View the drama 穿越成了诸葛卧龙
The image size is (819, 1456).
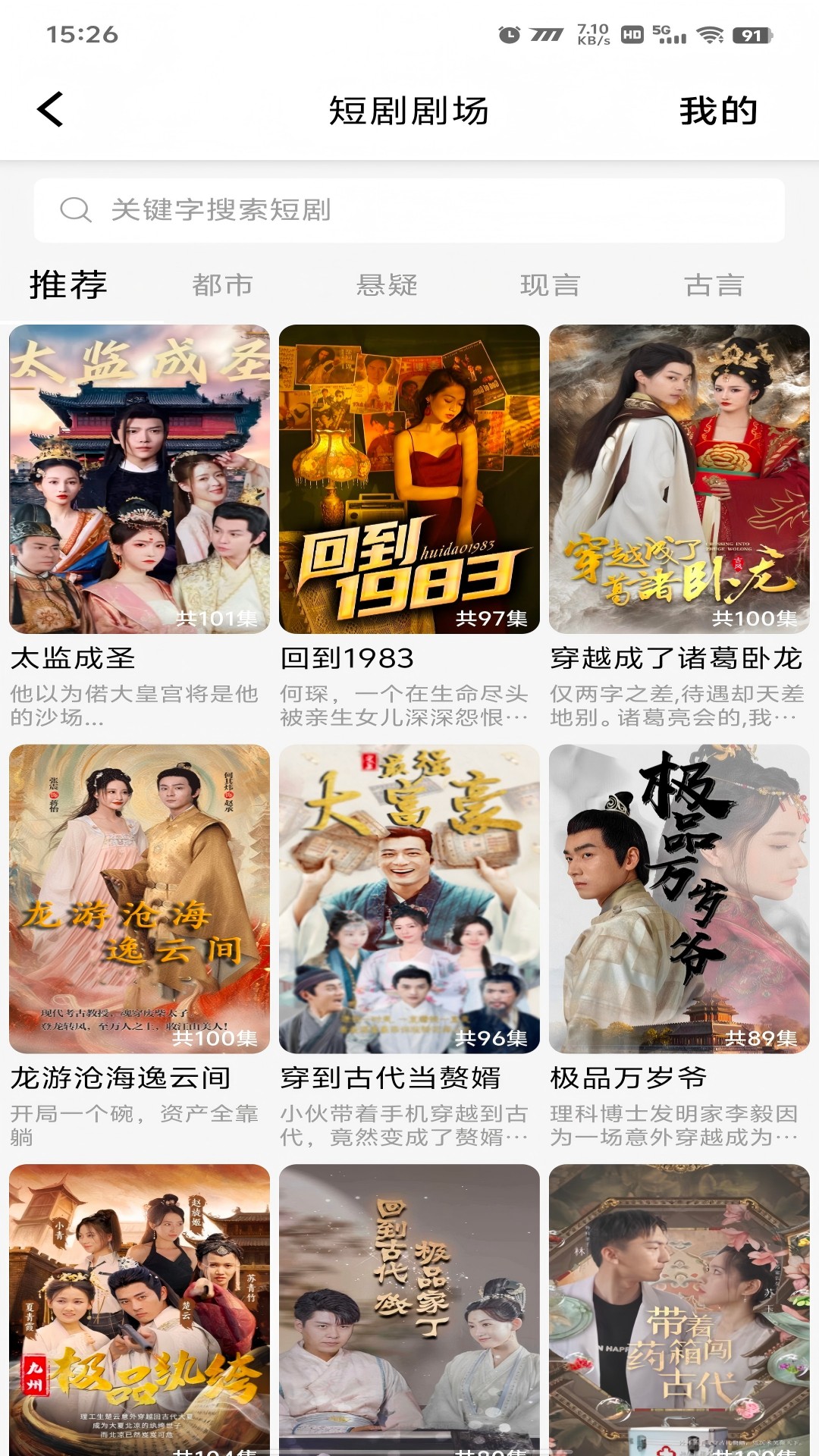pos(679,479)
